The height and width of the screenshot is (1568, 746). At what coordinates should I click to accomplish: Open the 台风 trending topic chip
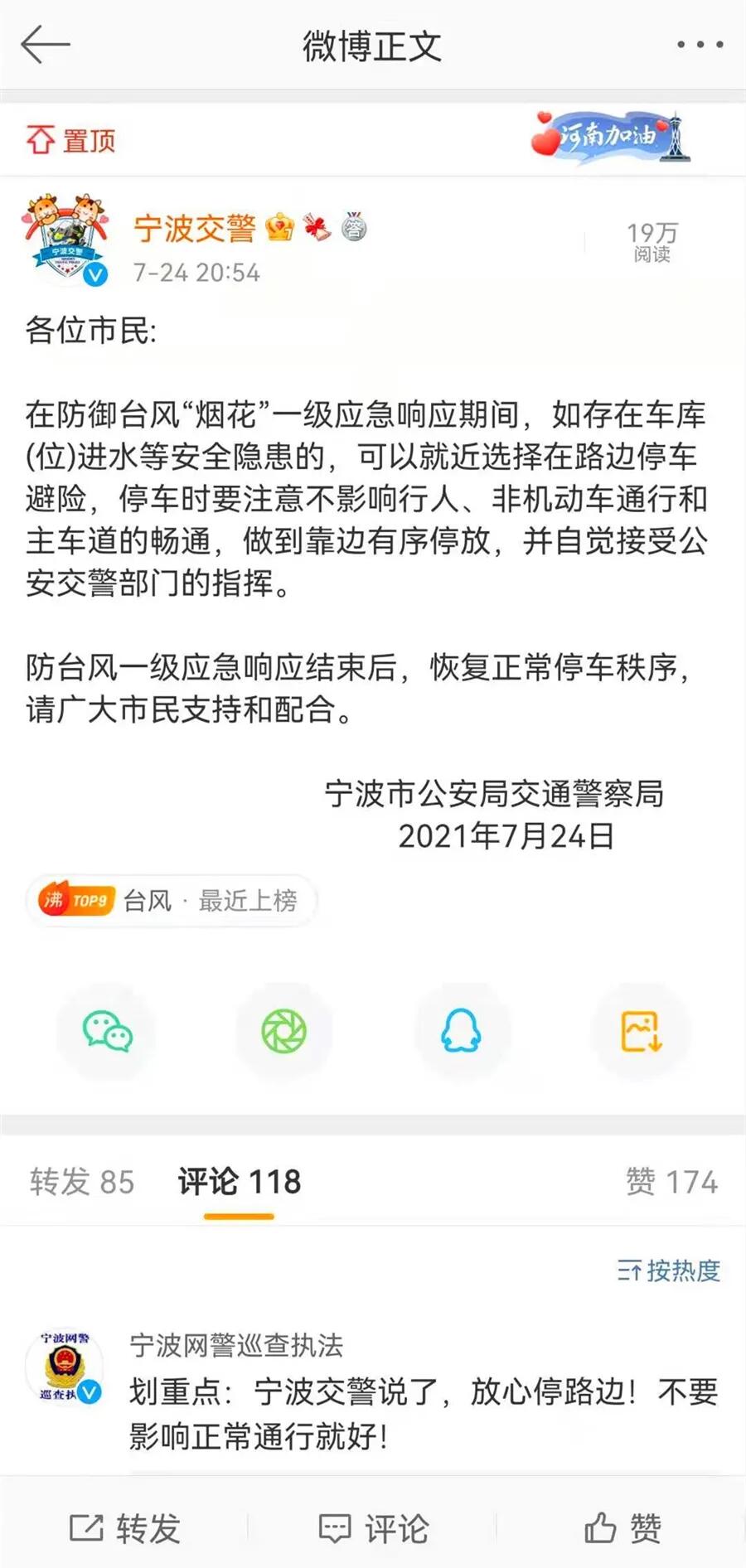(x=170, y=900)
